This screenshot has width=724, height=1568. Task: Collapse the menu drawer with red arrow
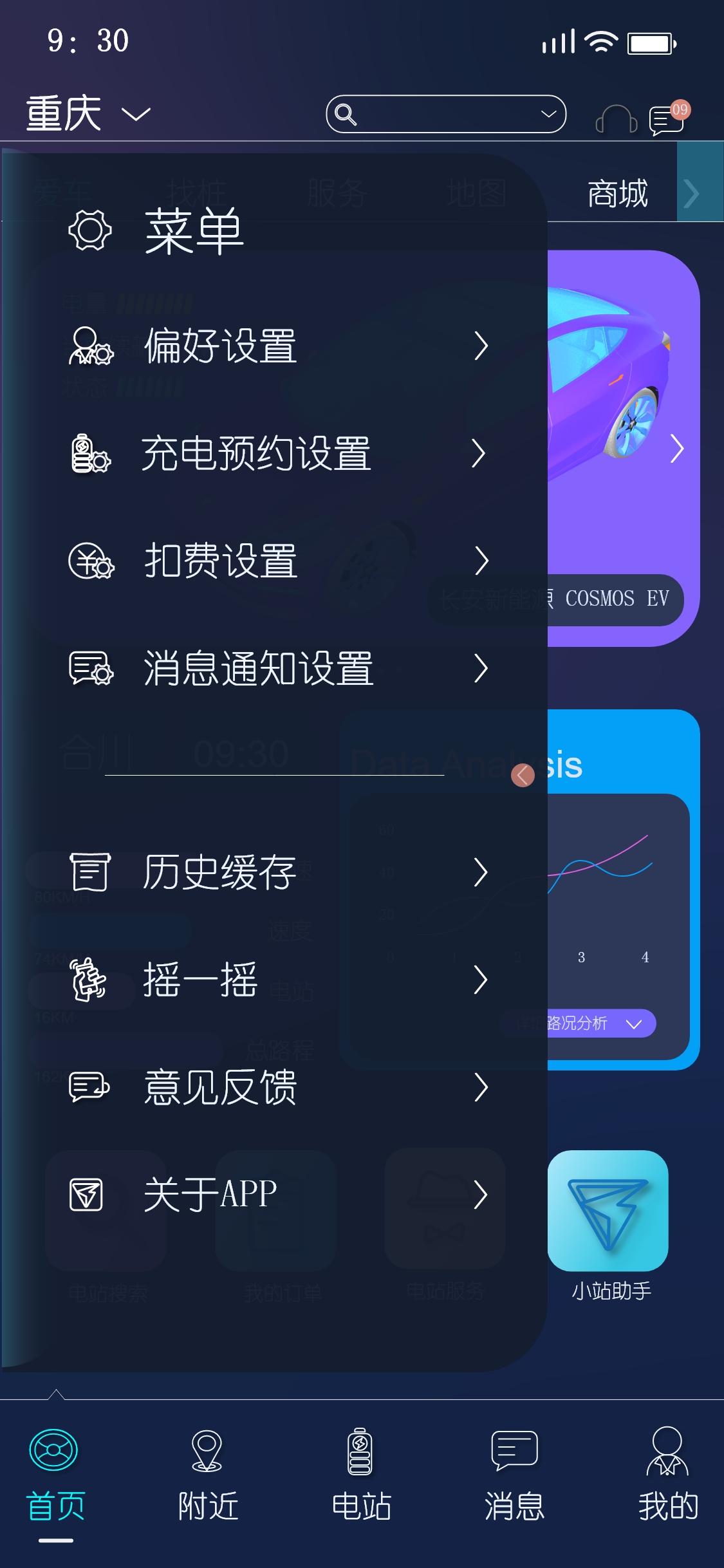point(523,775)
